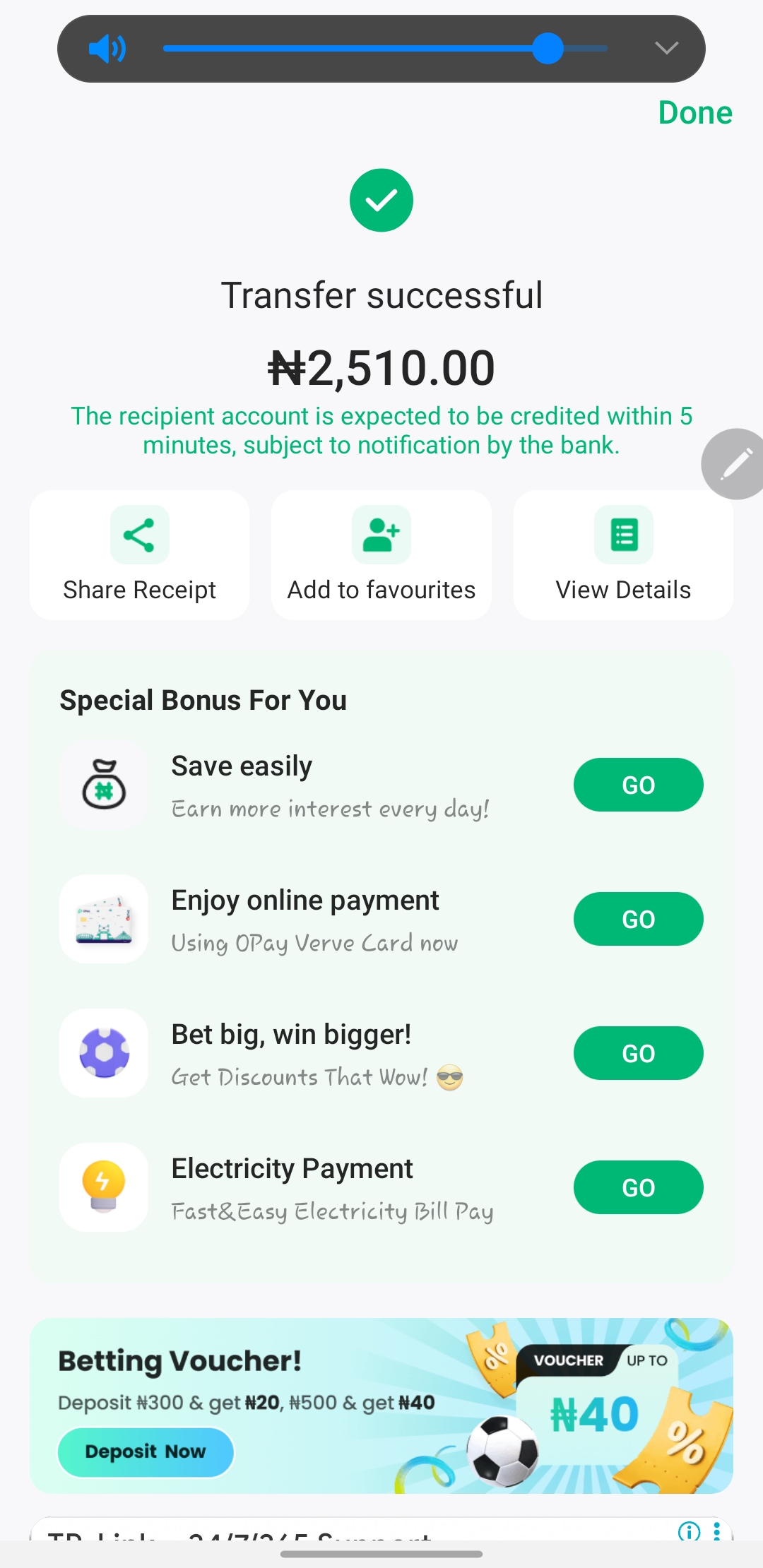Tap GO for Enjoy online payment
The width and height of the screenshot is (763, 1568).
(638, 919)
